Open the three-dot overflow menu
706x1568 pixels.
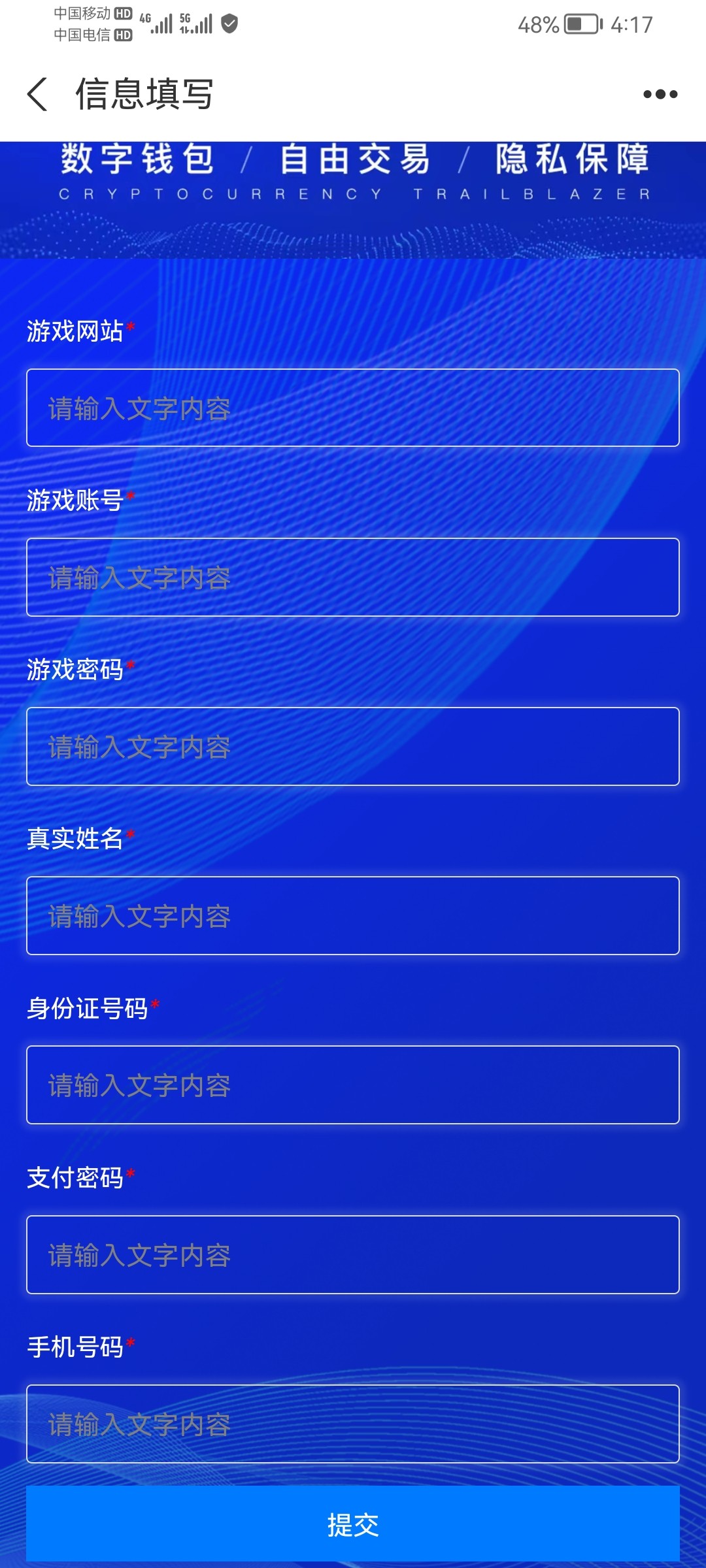(x=660, y=94)
